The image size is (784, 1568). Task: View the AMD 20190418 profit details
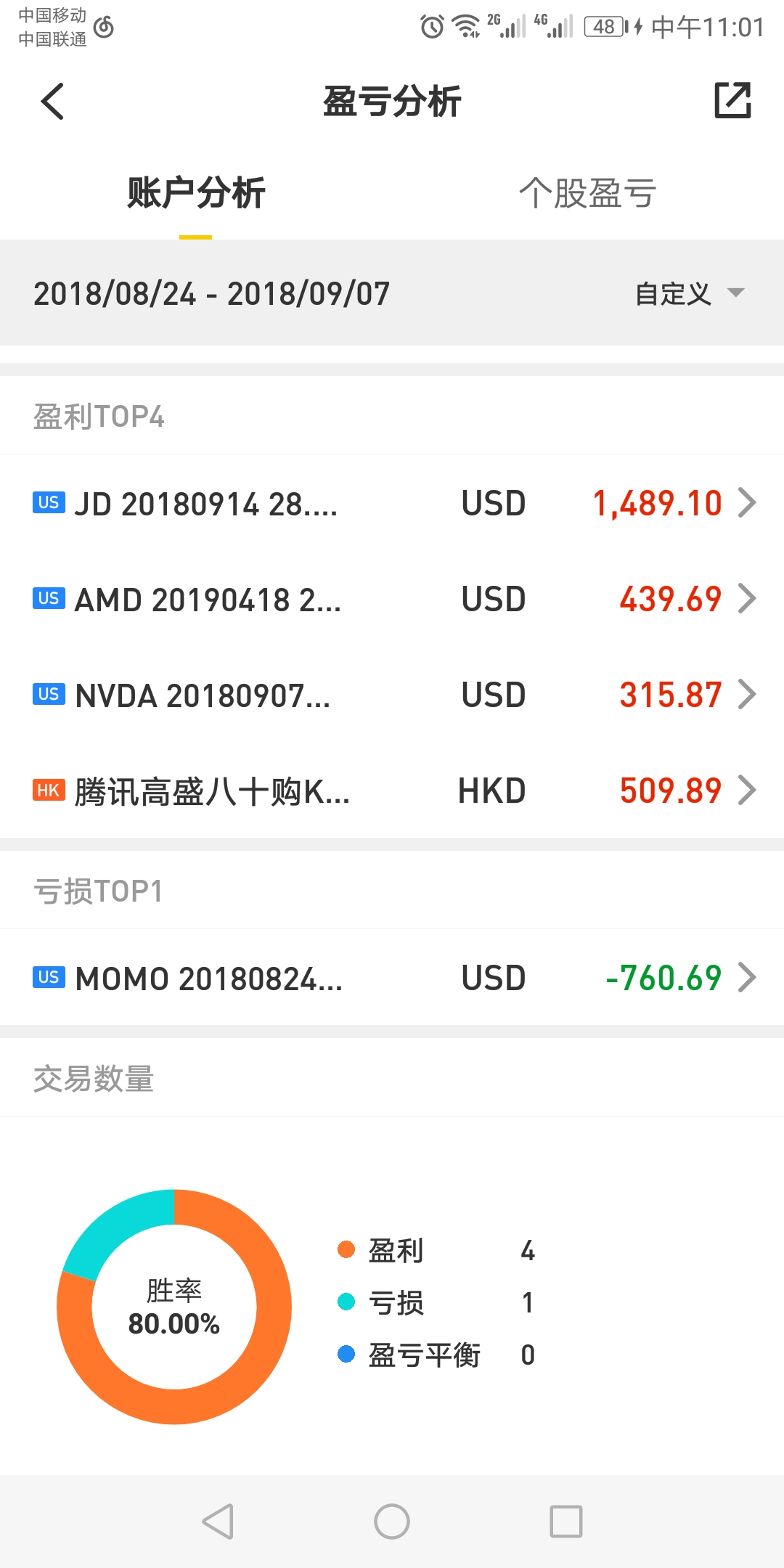pos(392,599)
